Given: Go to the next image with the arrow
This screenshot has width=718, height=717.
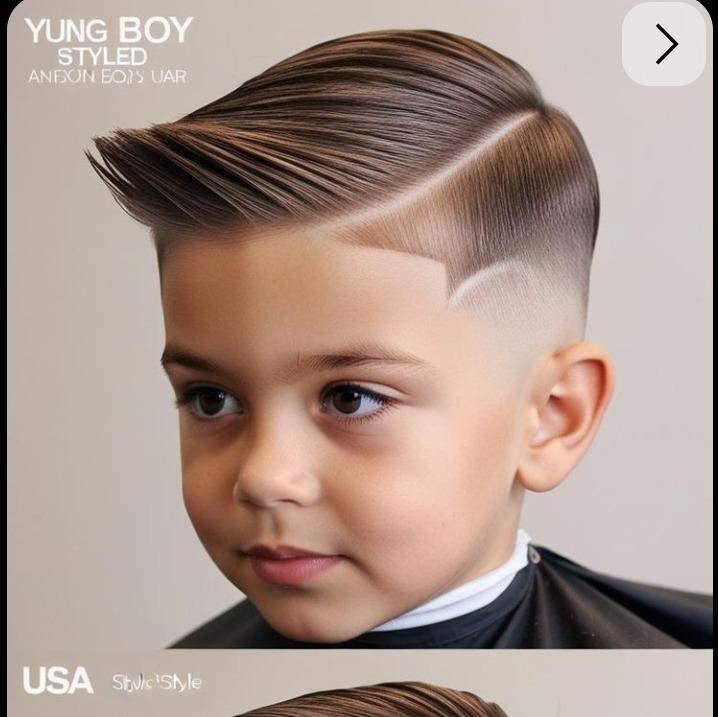Looking at the screenshot, I should (665, 44).
